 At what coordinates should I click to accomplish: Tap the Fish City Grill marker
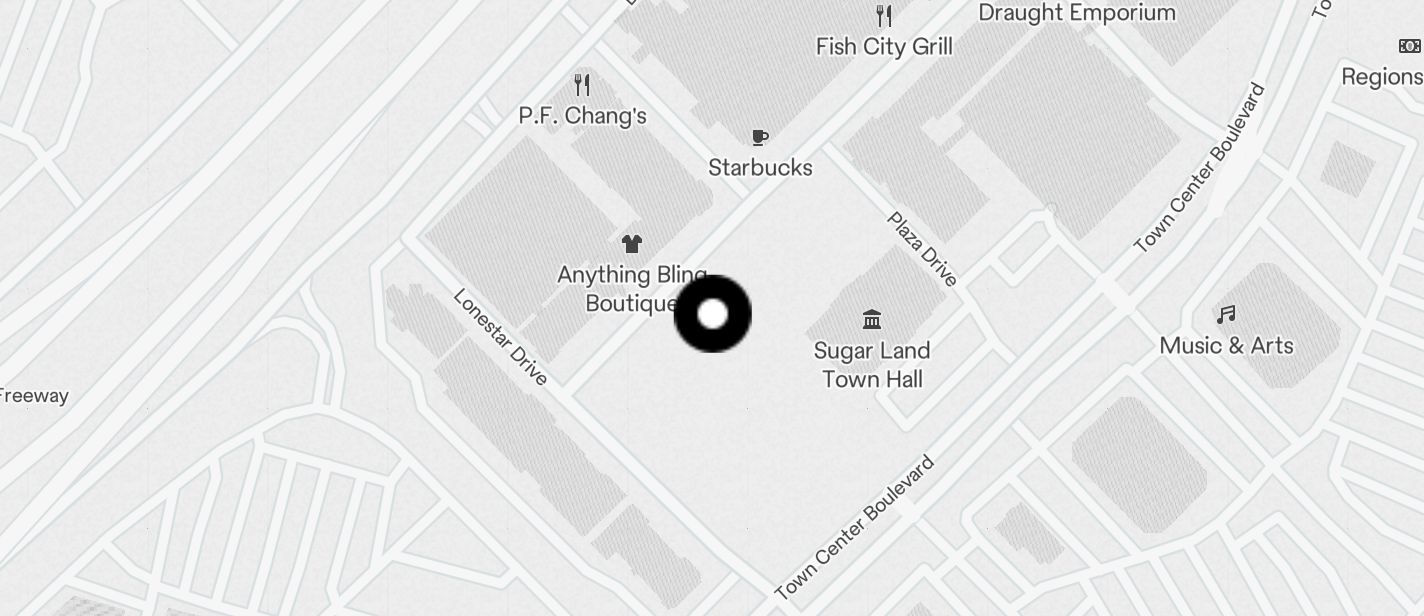[884, 16]
